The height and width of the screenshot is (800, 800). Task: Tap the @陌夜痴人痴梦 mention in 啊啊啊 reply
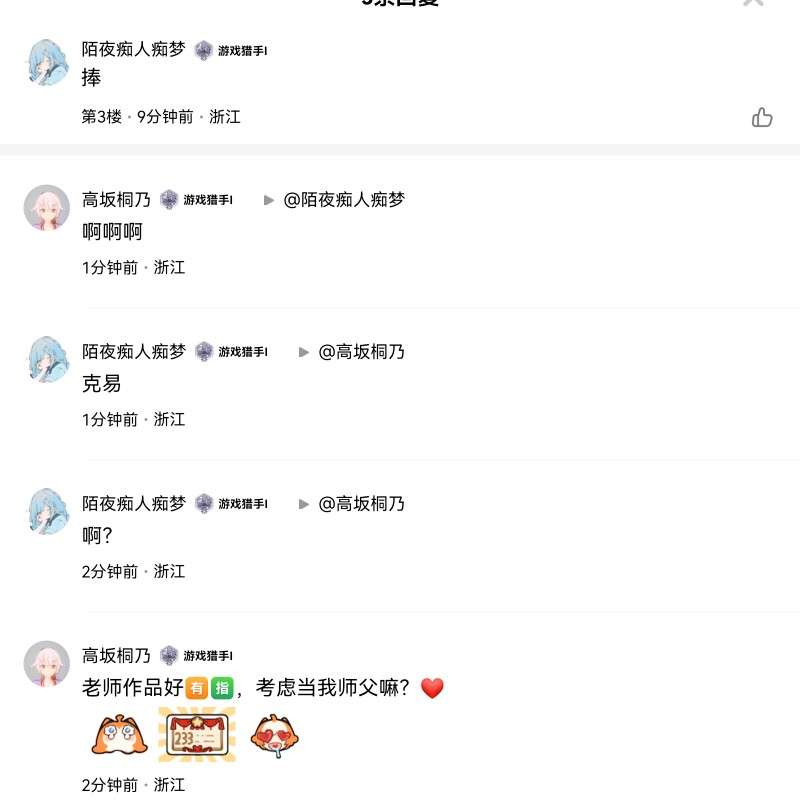344,200
